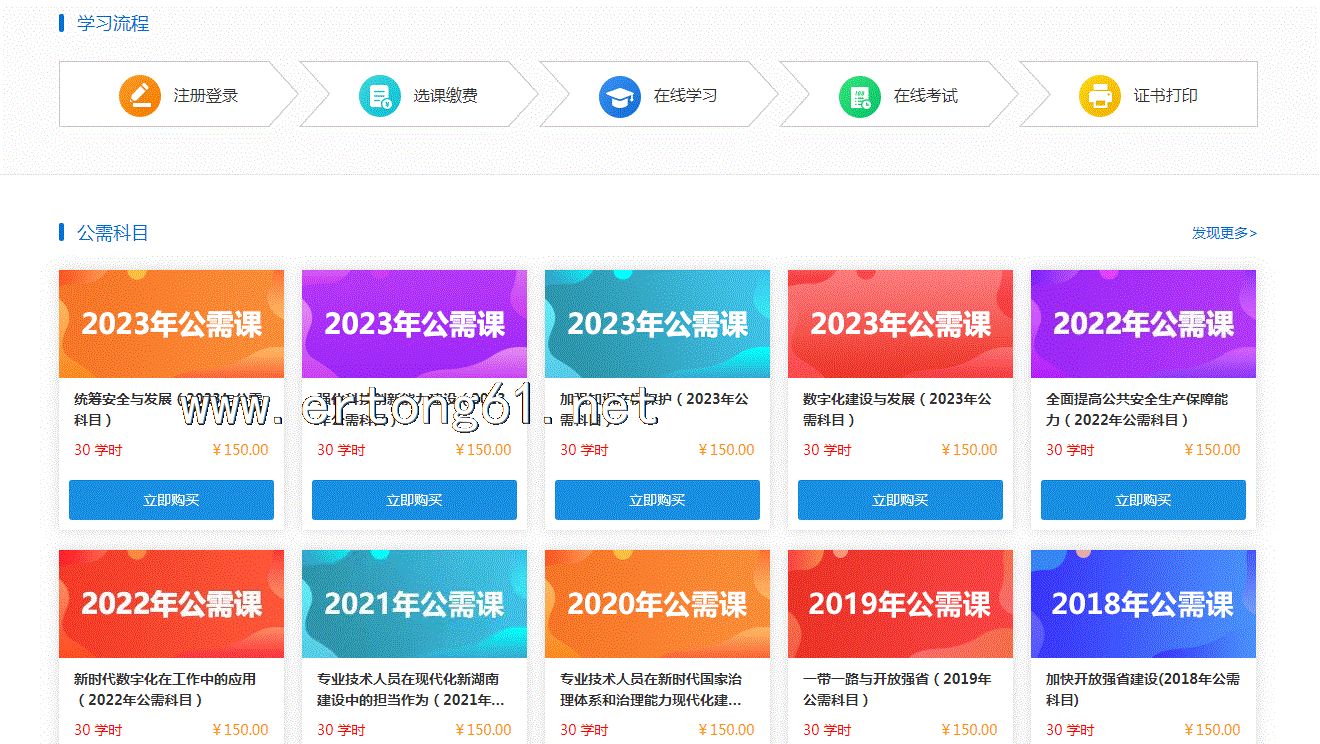Buy the 数字化建设与发展 course now
The image size is (1320, 744).
point(900,500)
